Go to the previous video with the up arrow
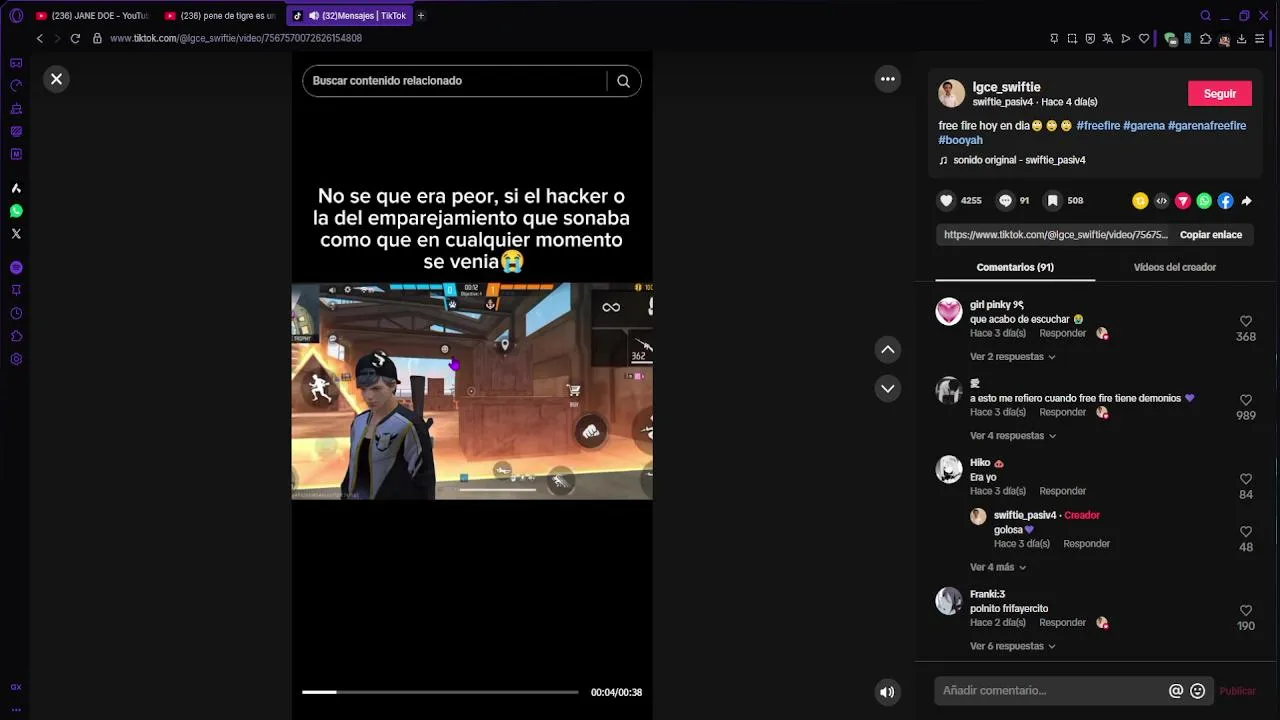 tap(887, 350)
